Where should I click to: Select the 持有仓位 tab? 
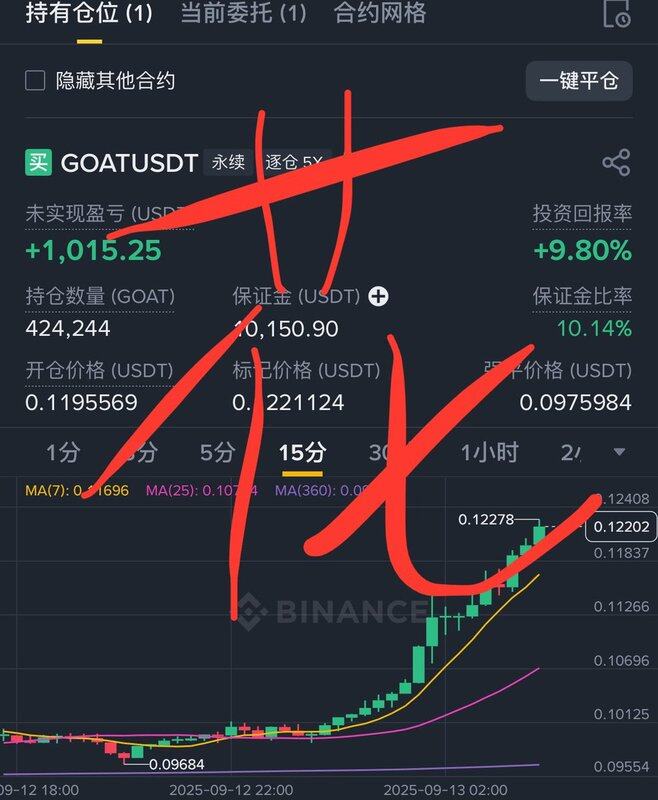(89, 13)
